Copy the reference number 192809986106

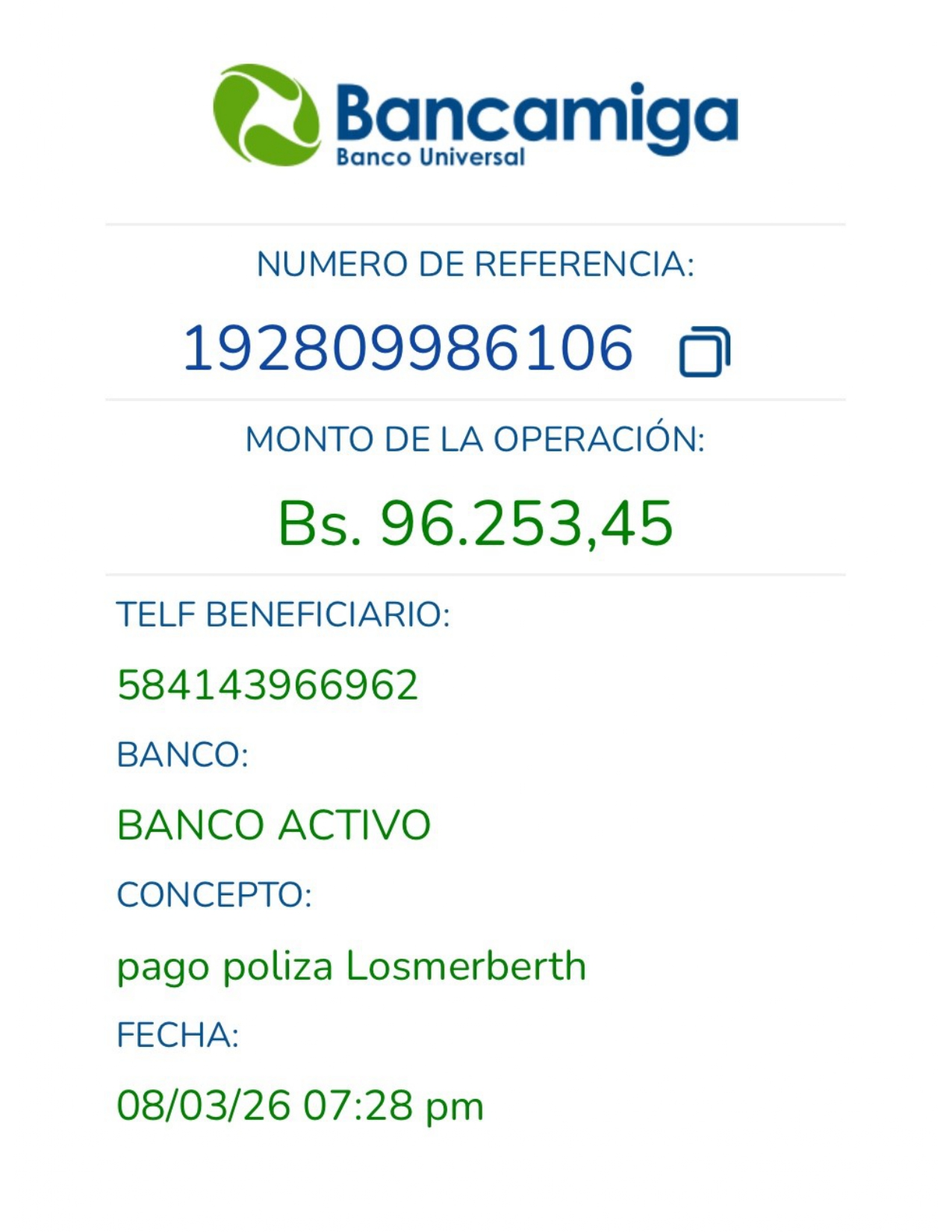pyautogui.click(x=703, y=351)
